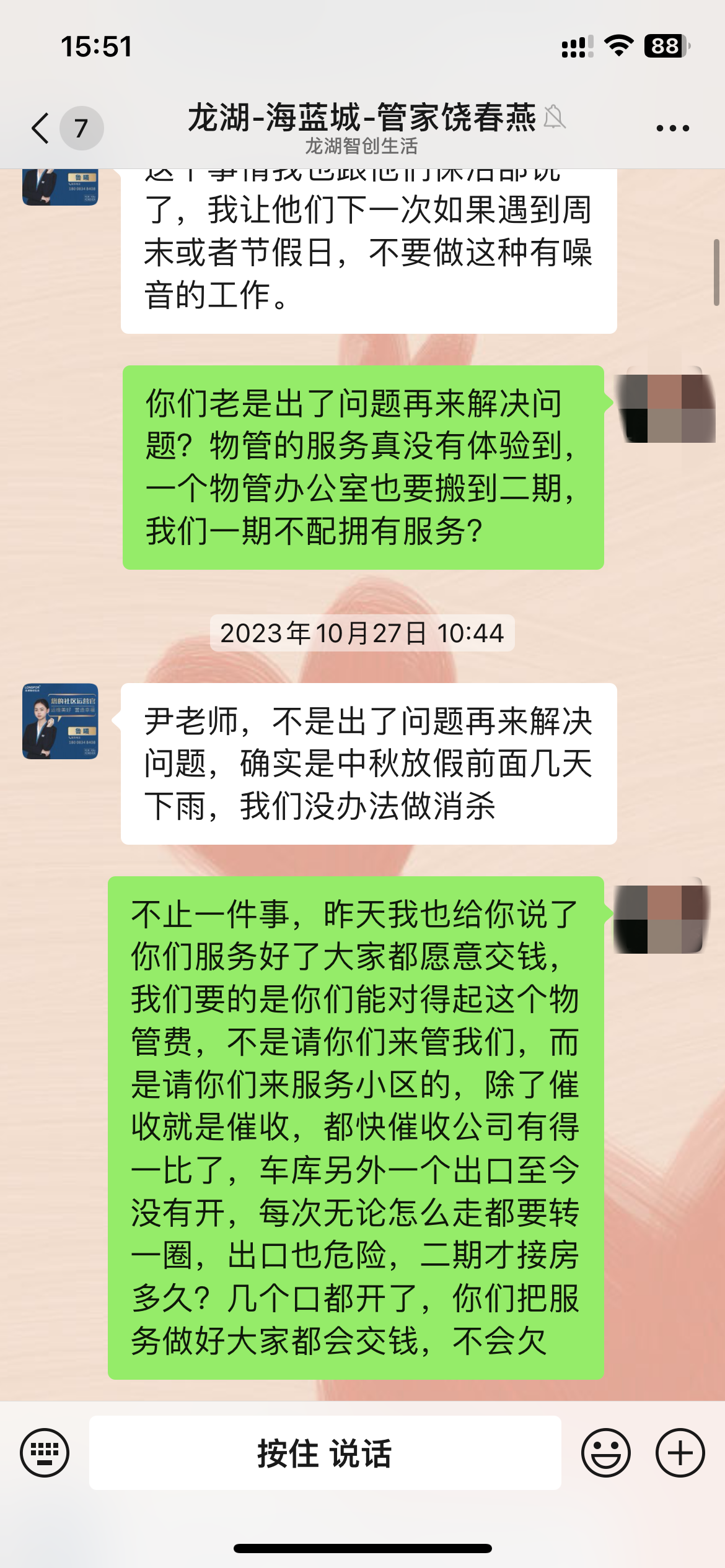Go back to the chat list
Screen dimensions: 725x1568
(41, 128)
